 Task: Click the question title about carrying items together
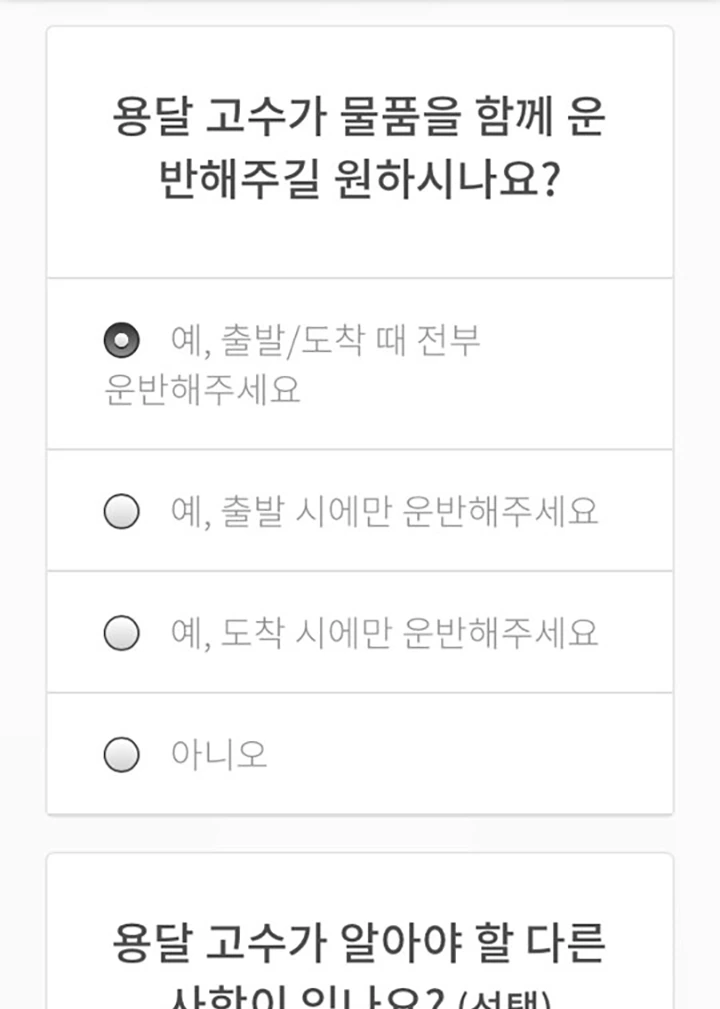pyautogui.click(x=360, y=147)
